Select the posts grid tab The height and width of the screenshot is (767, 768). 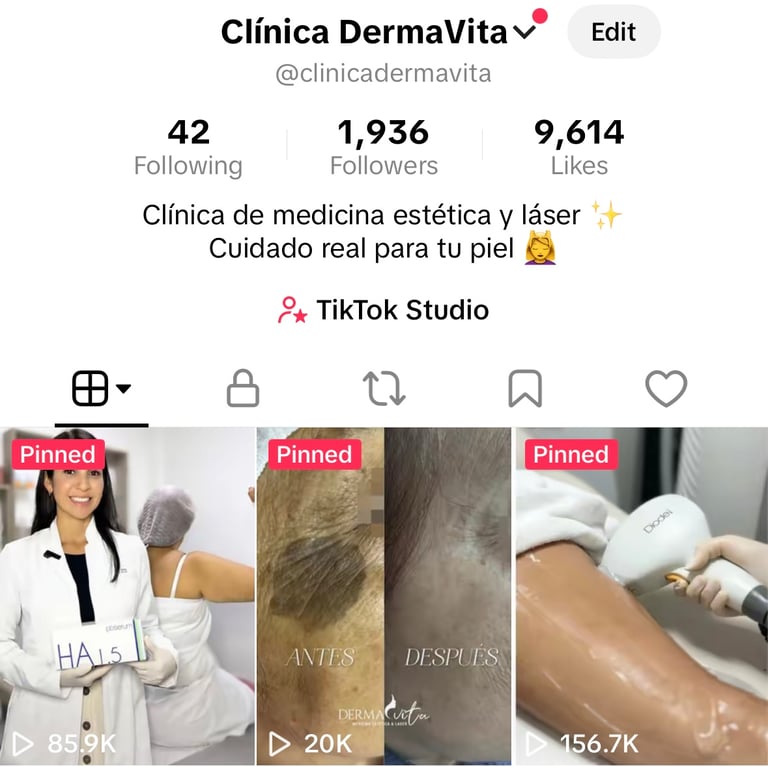tap(101, 389)
